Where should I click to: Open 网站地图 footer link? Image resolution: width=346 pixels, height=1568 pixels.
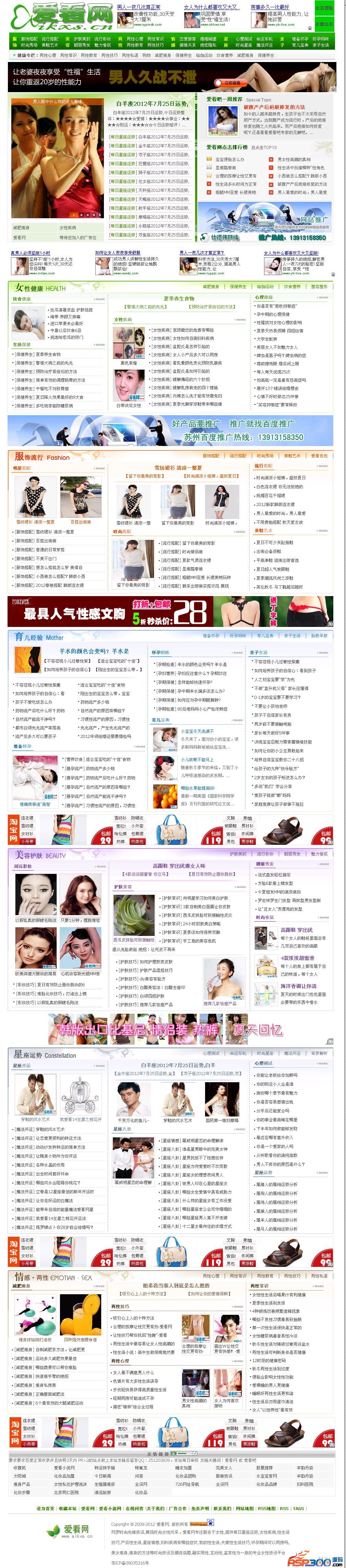point(244,1508)
